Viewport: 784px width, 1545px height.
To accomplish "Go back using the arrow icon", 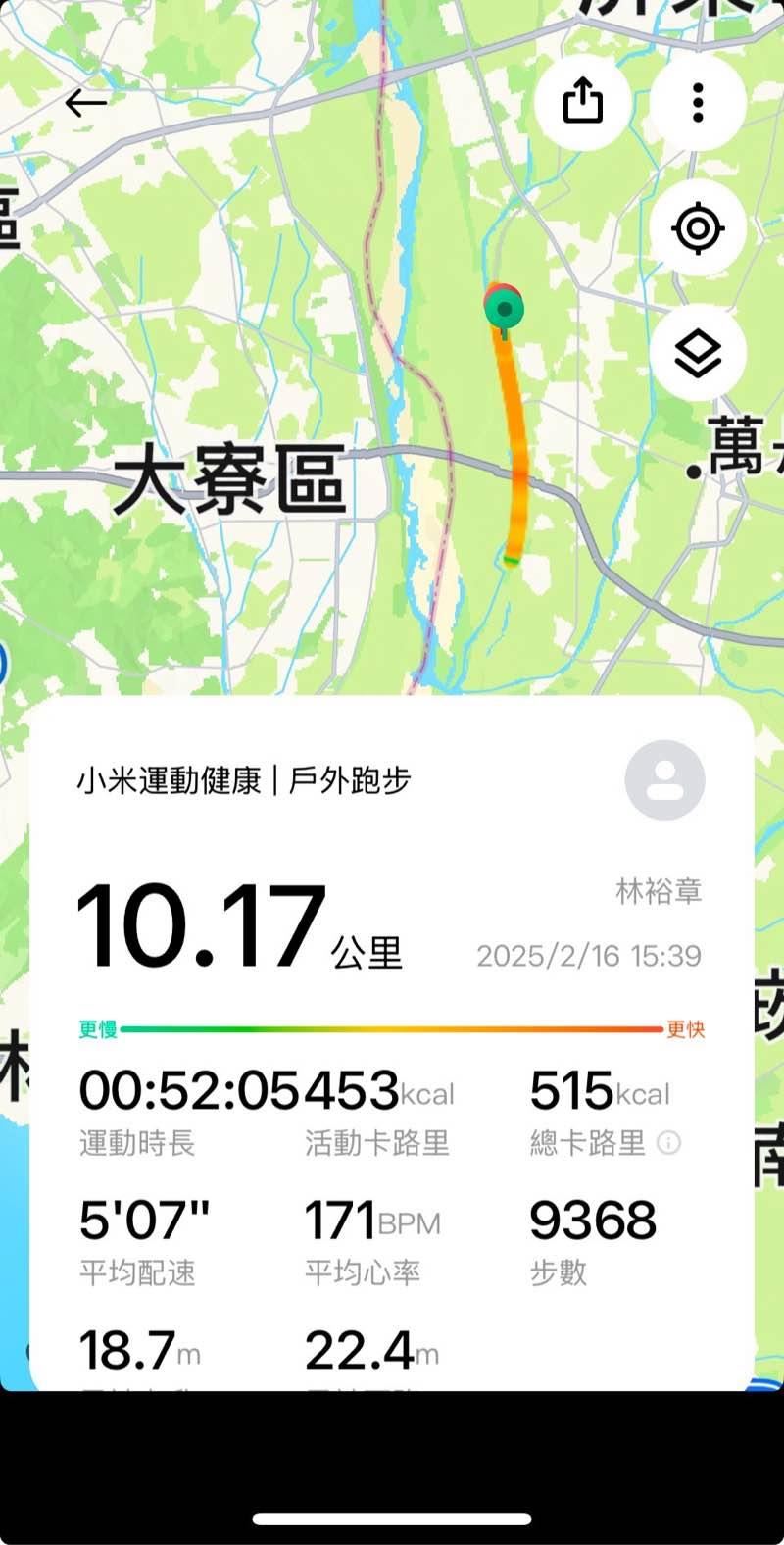I will tap(85, 103).
